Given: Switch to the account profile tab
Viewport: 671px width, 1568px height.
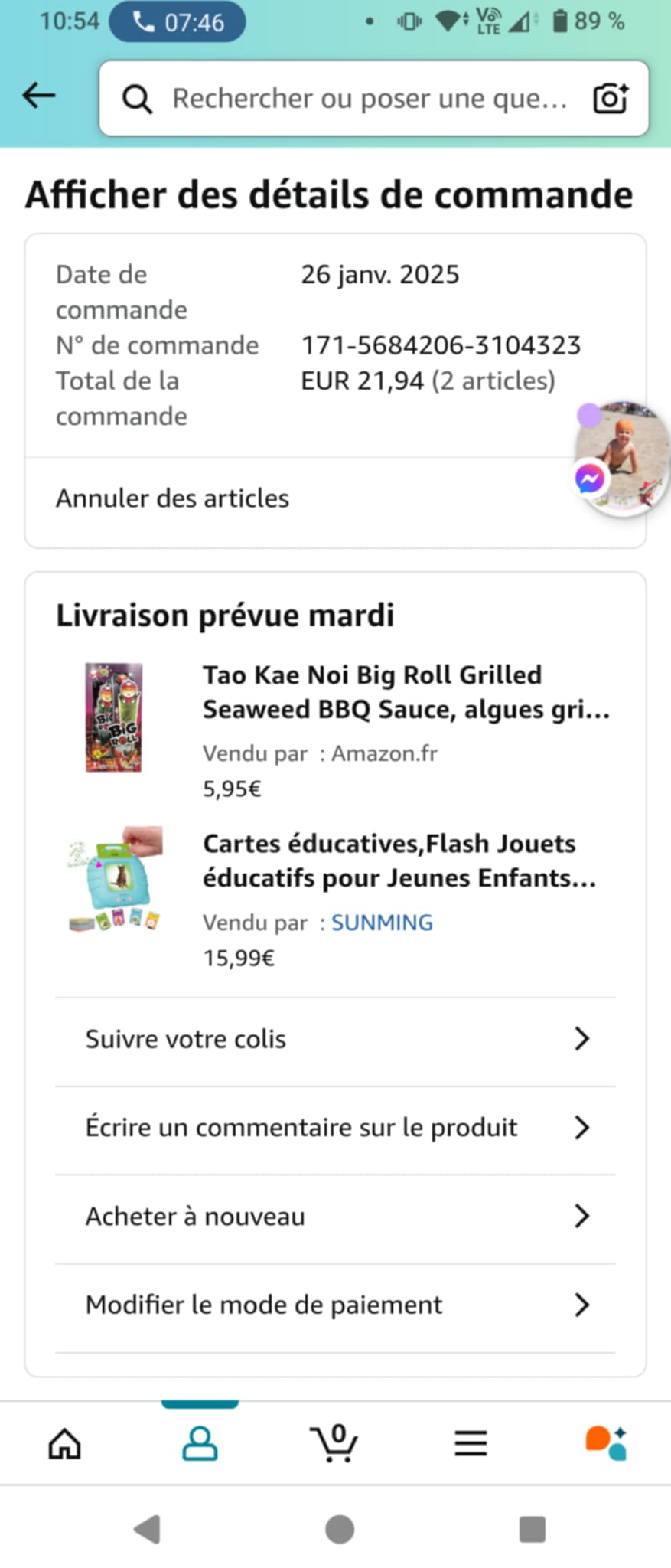Looking at the screenshot, I should pyautogui.click(x=200, y=1444).
